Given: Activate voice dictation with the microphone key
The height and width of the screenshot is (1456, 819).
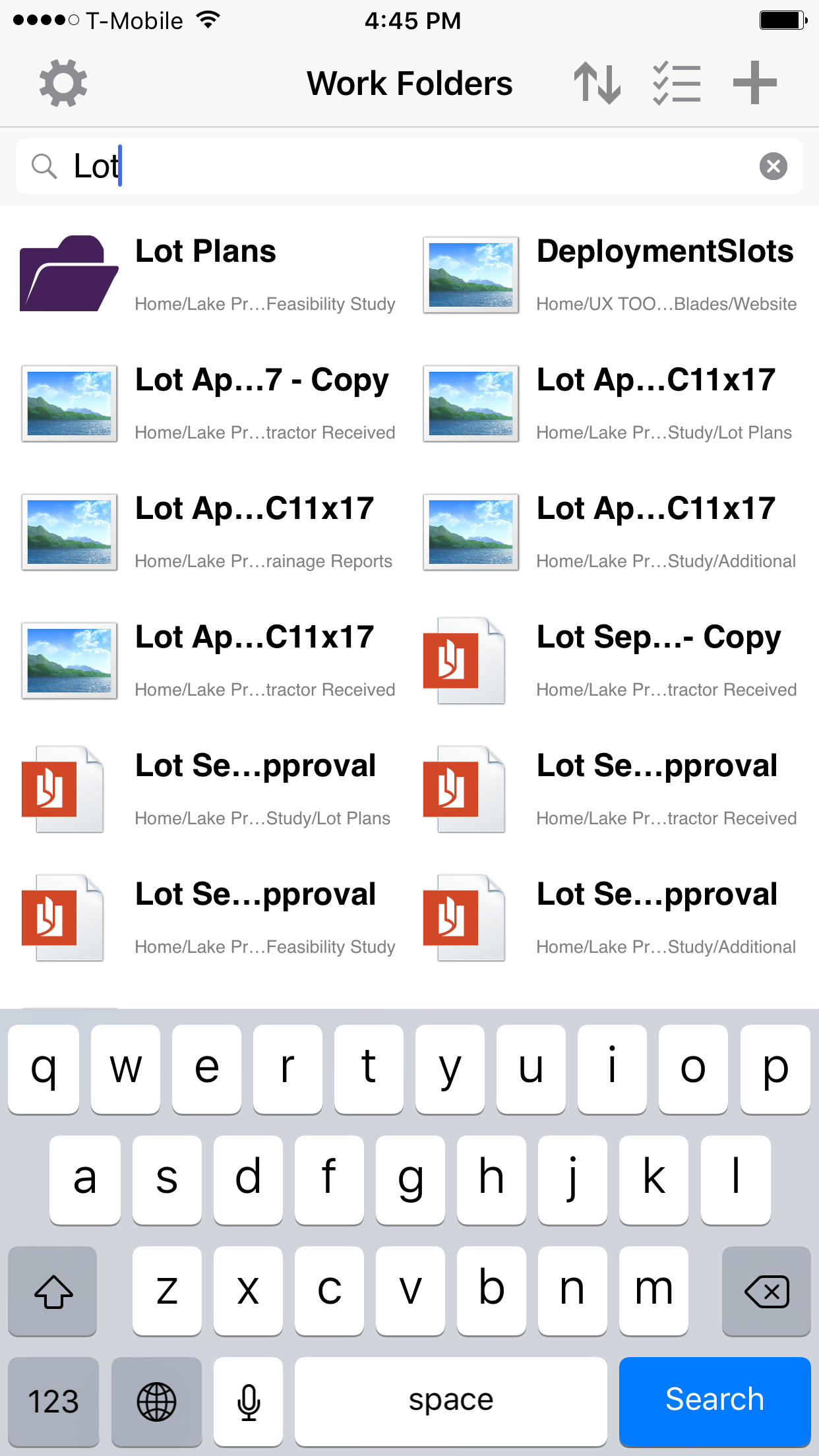Looking at the screenshot, I should point(248,1401).
